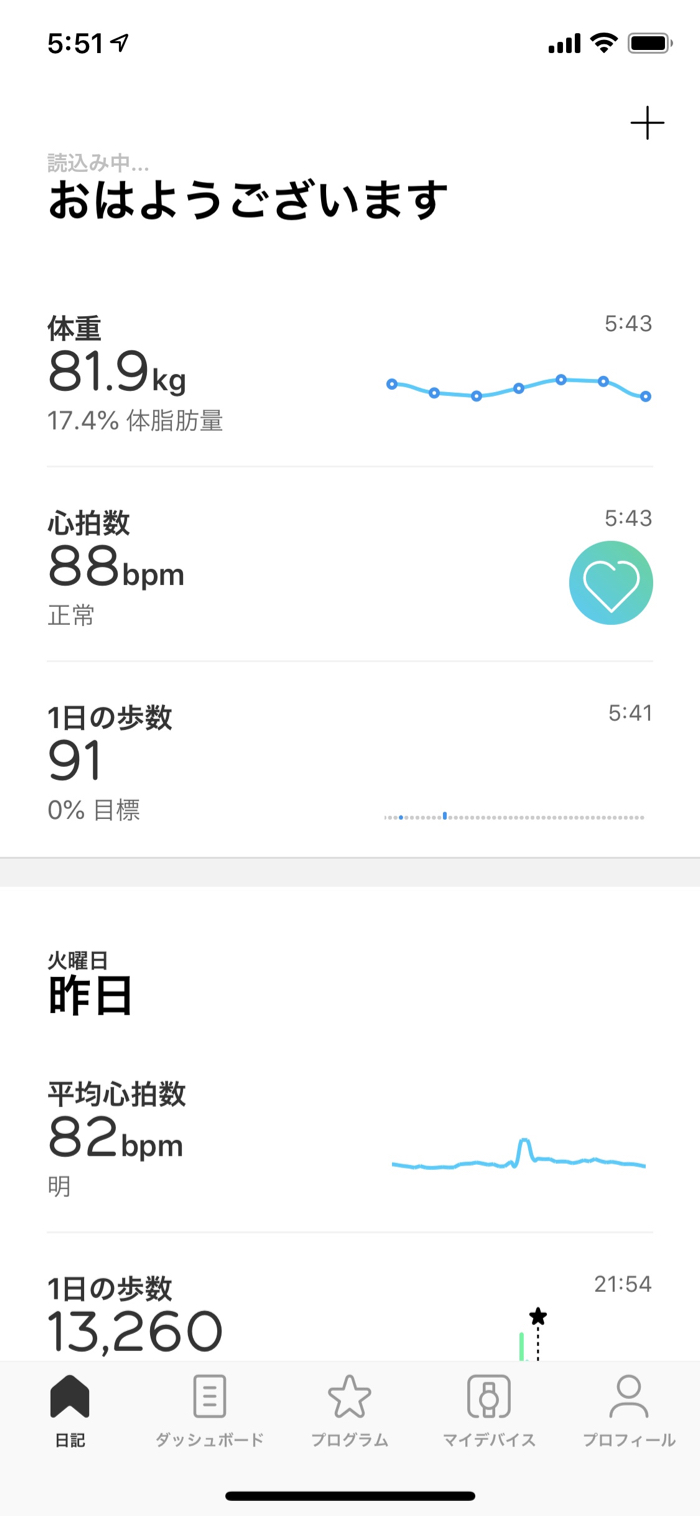
Task: View today's 1日の歩数 91 steps
Action: [x=349, y=761]
